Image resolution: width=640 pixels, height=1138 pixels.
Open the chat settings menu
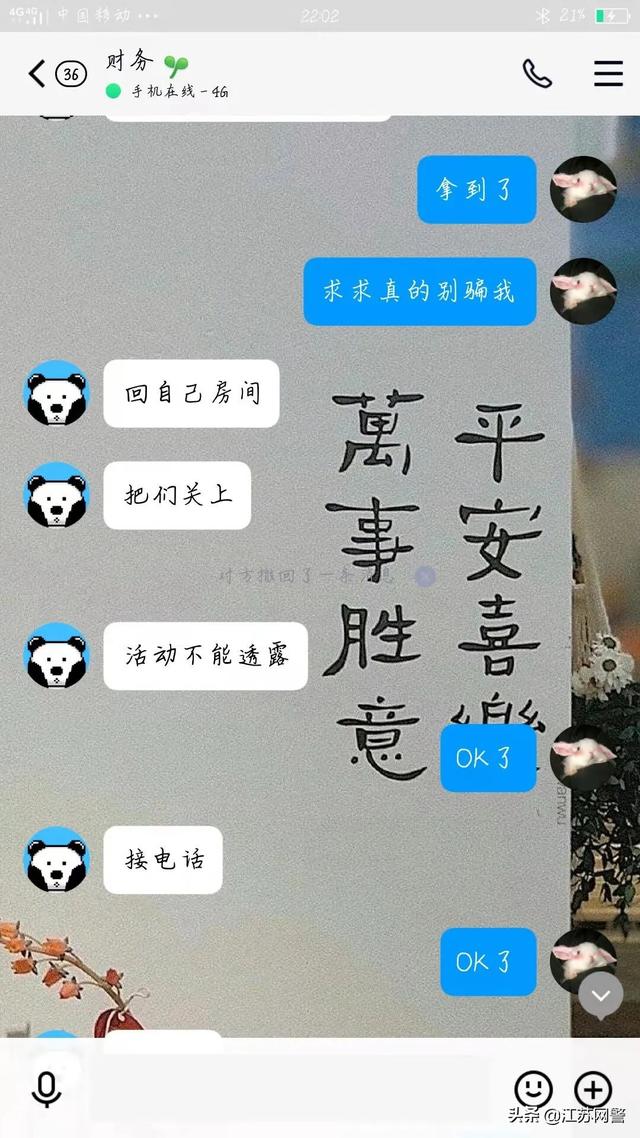click(608, 74)
